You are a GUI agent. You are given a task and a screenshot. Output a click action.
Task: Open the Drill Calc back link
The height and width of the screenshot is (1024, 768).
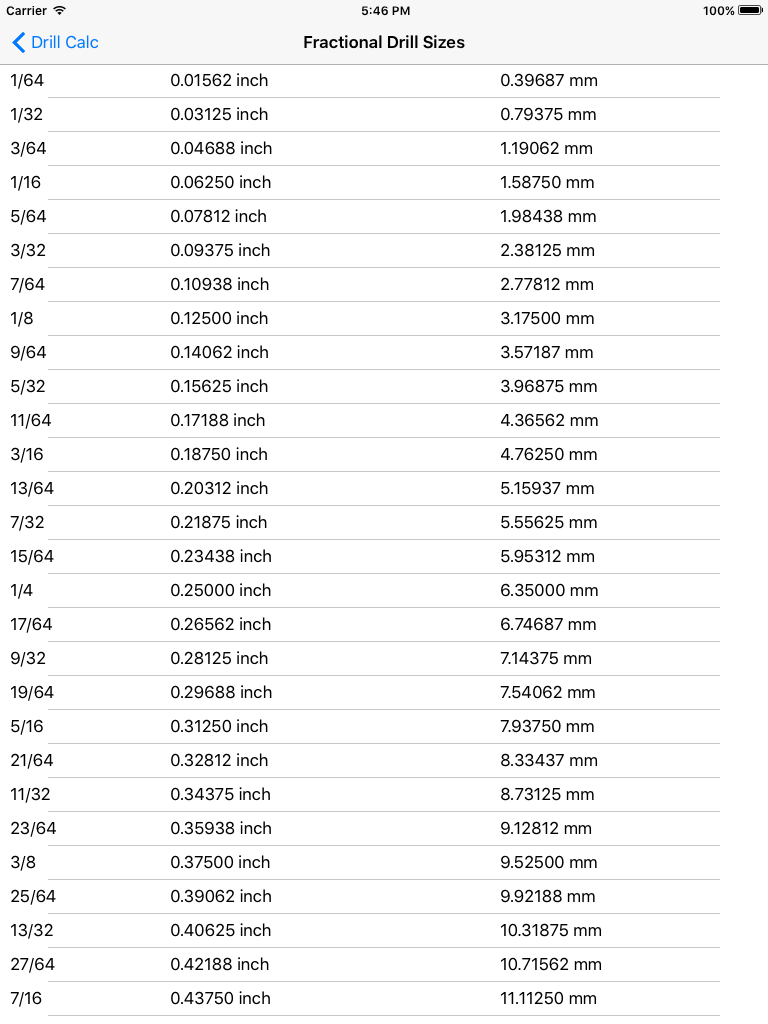click(62, 42)
